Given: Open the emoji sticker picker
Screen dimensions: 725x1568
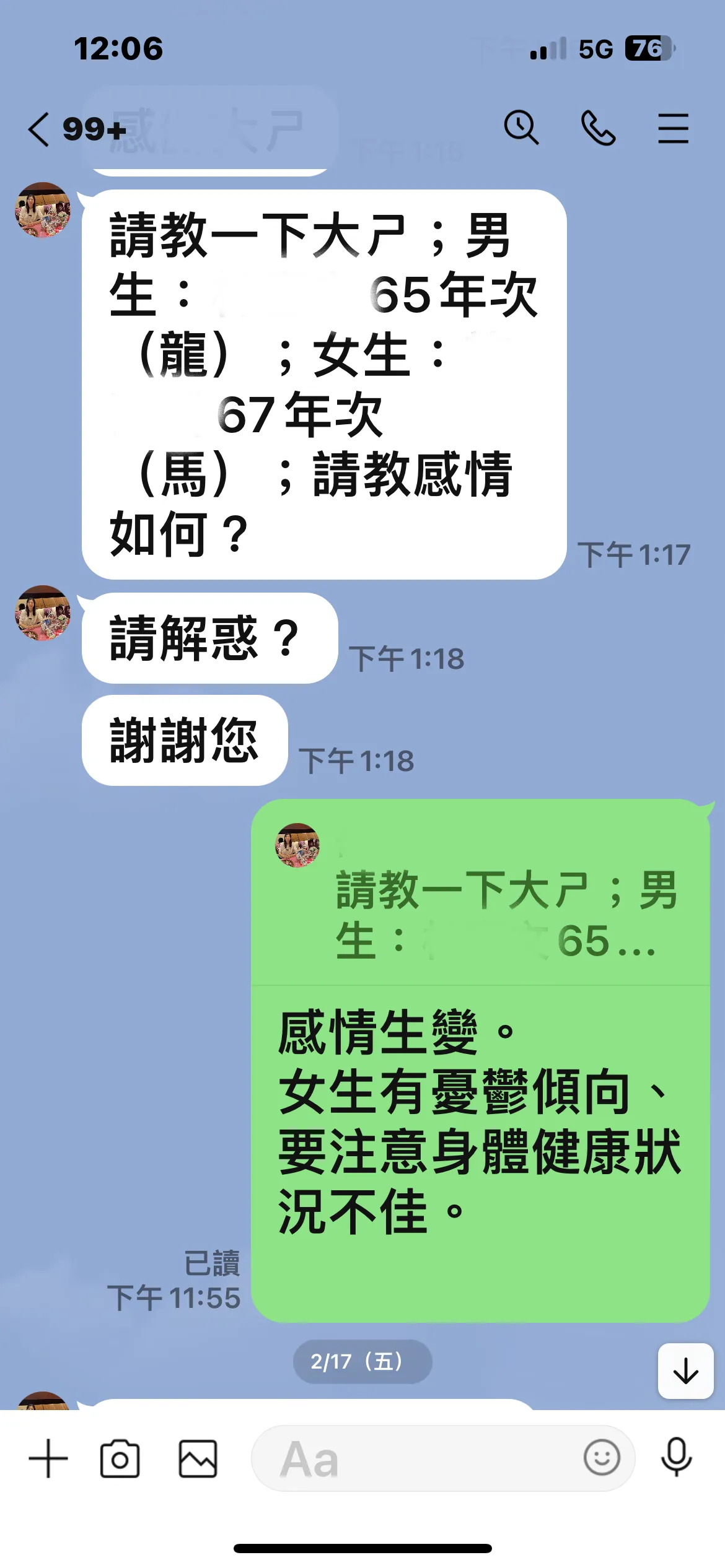Looking at the screenshot, I should [601, 1457].
